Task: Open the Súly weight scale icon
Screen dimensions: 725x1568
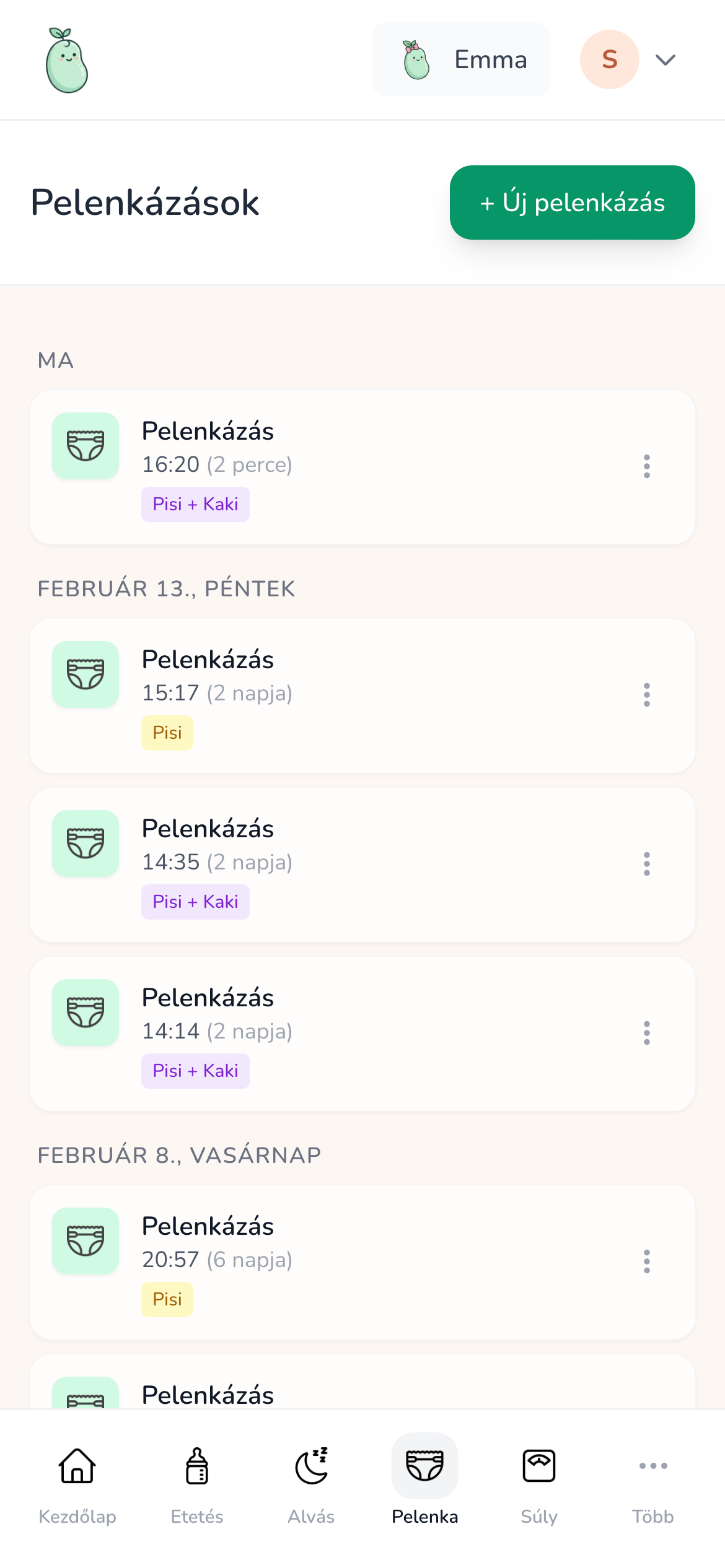Action: [538, 1465]
